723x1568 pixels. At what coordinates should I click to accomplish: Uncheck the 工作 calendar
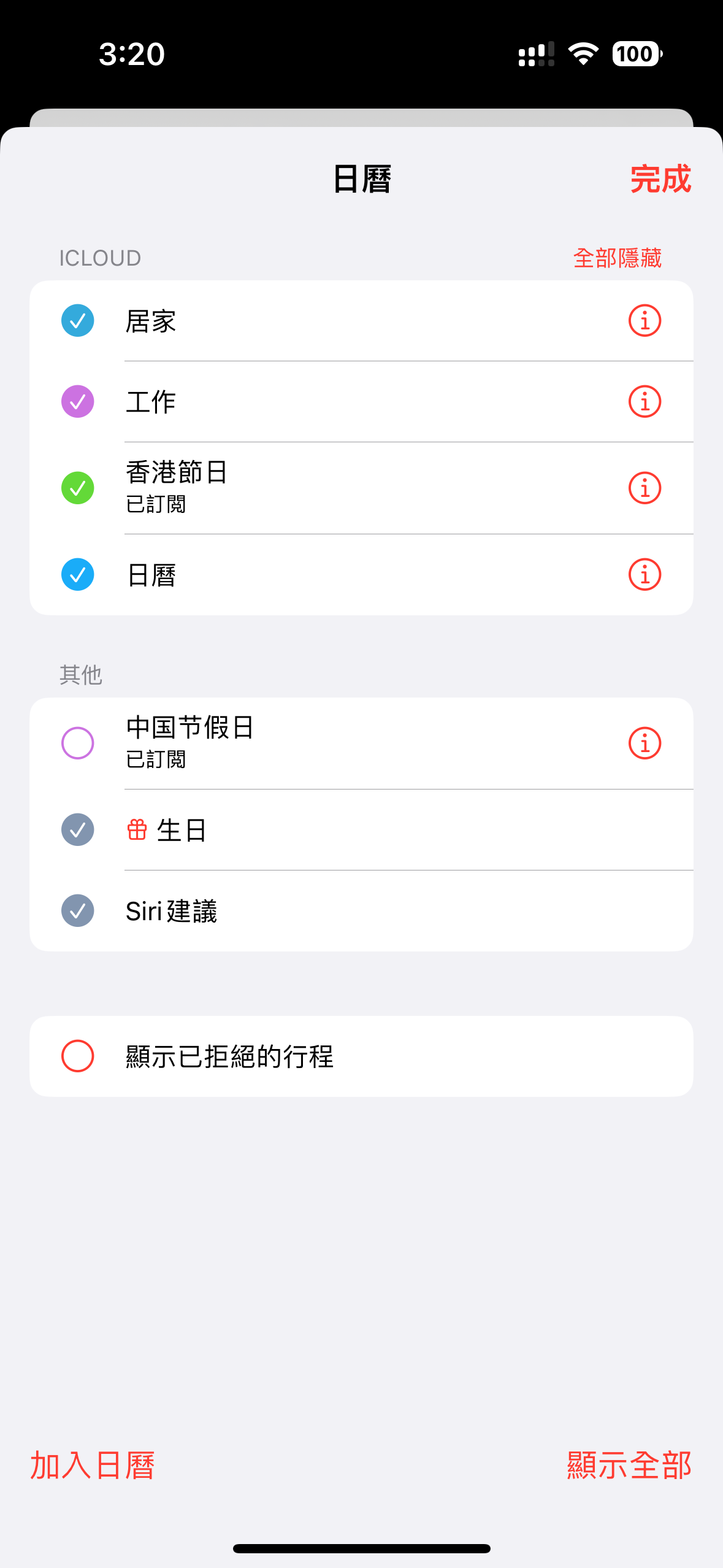coord(78,402)
